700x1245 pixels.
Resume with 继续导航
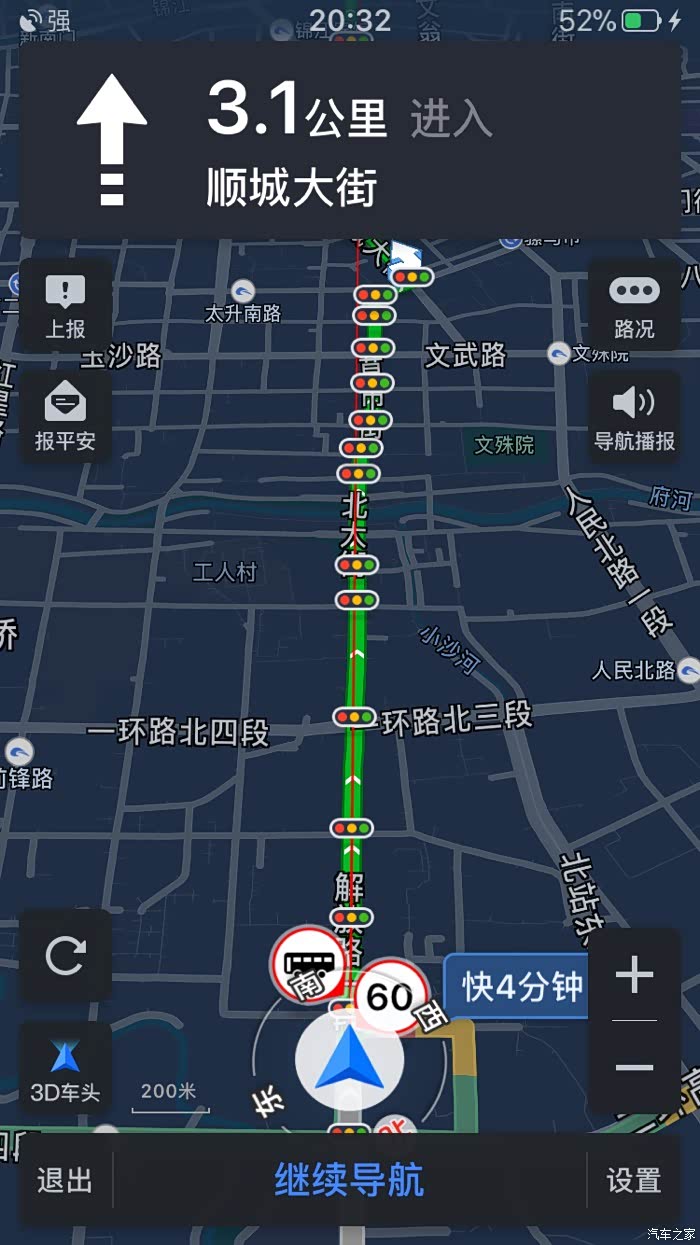[349, 1181]
